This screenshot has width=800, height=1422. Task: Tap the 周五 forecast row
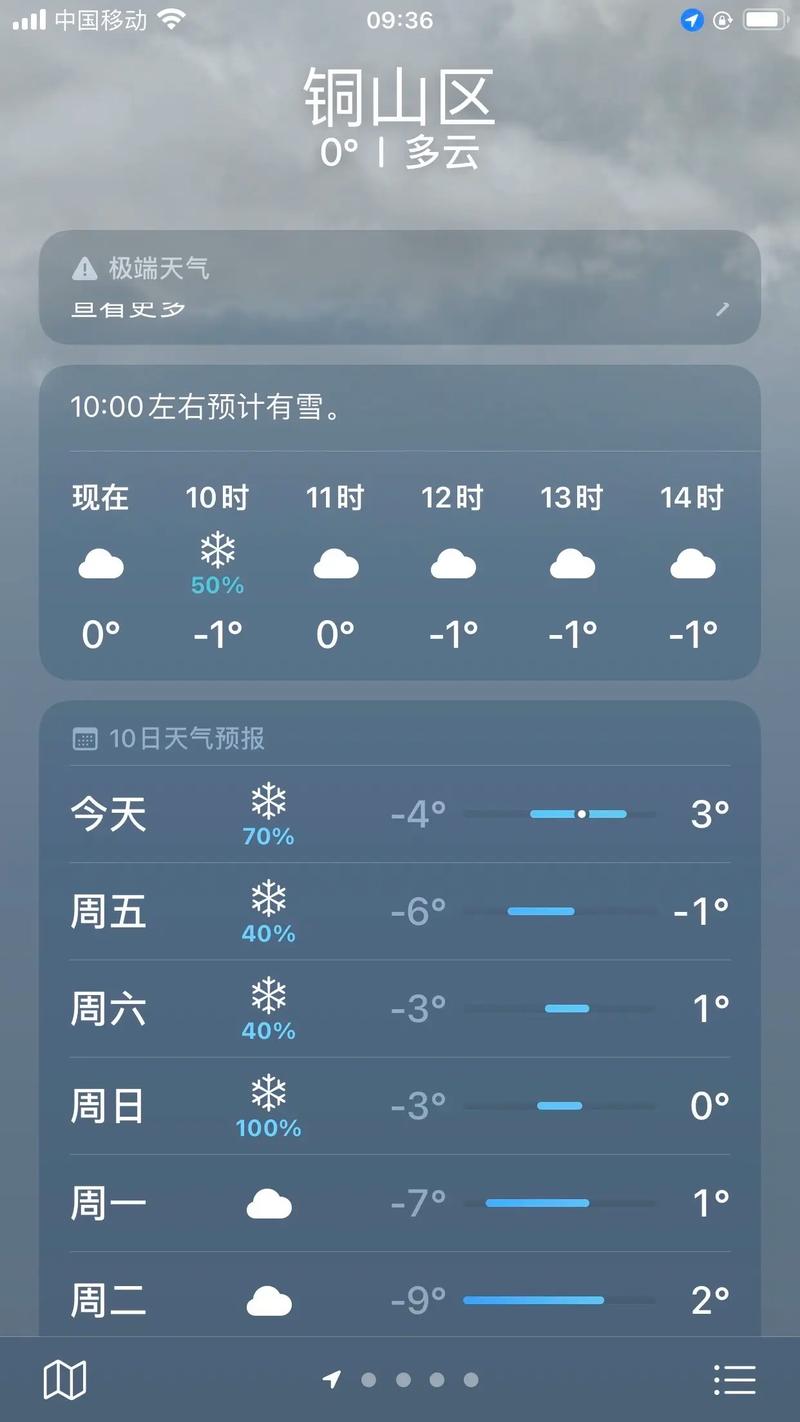coord(400,910)
